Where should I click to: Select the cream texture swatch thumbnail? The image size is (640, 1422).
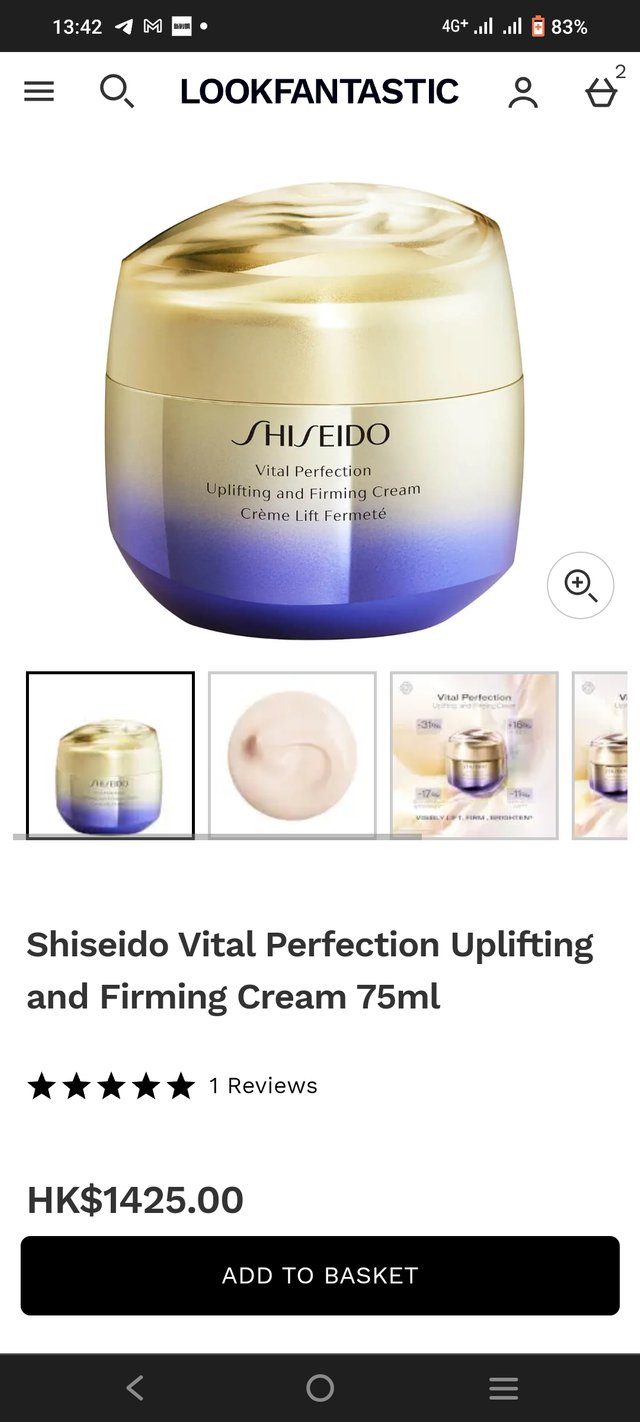292,755
